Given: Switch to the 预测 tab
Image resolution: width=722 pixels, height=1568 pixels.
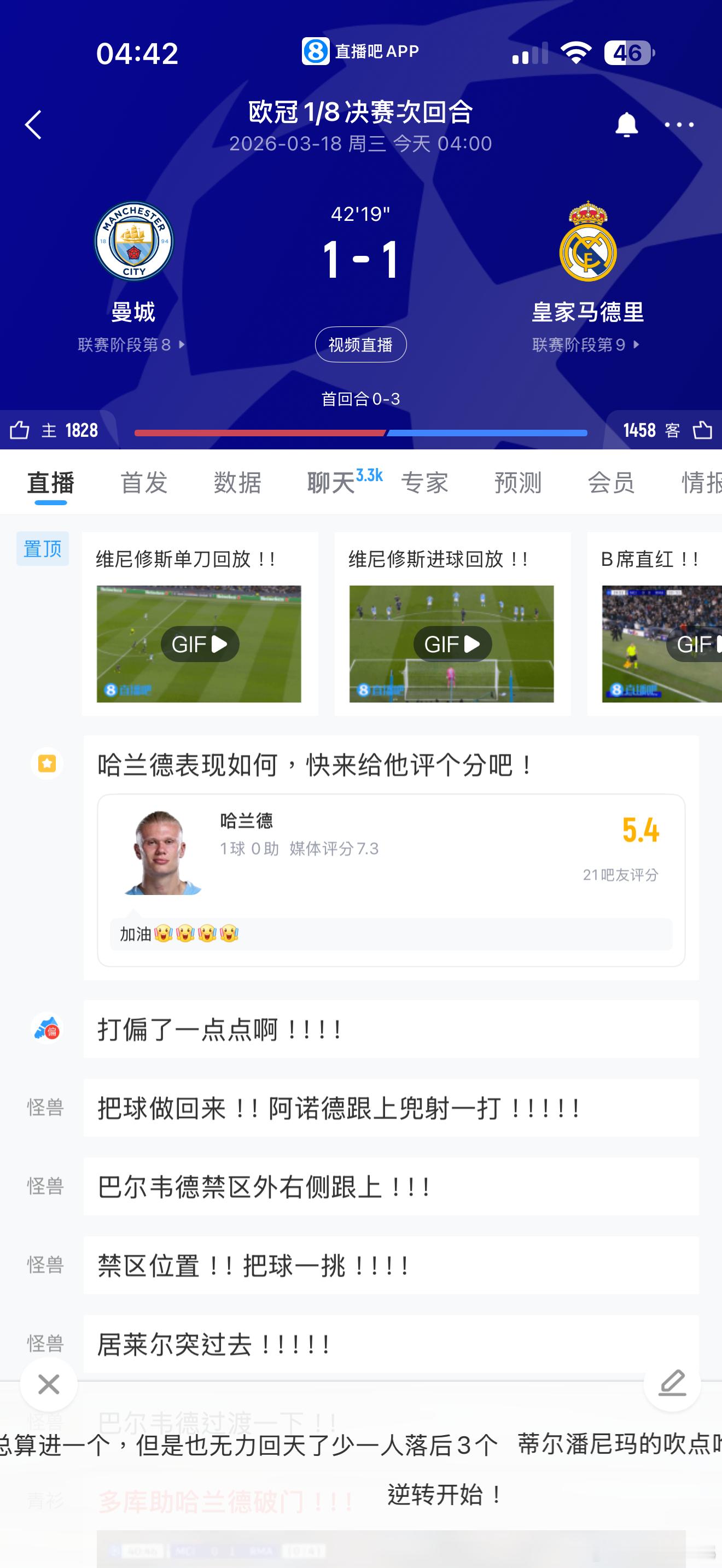Looking at the screenshot, I should point(517,482).
